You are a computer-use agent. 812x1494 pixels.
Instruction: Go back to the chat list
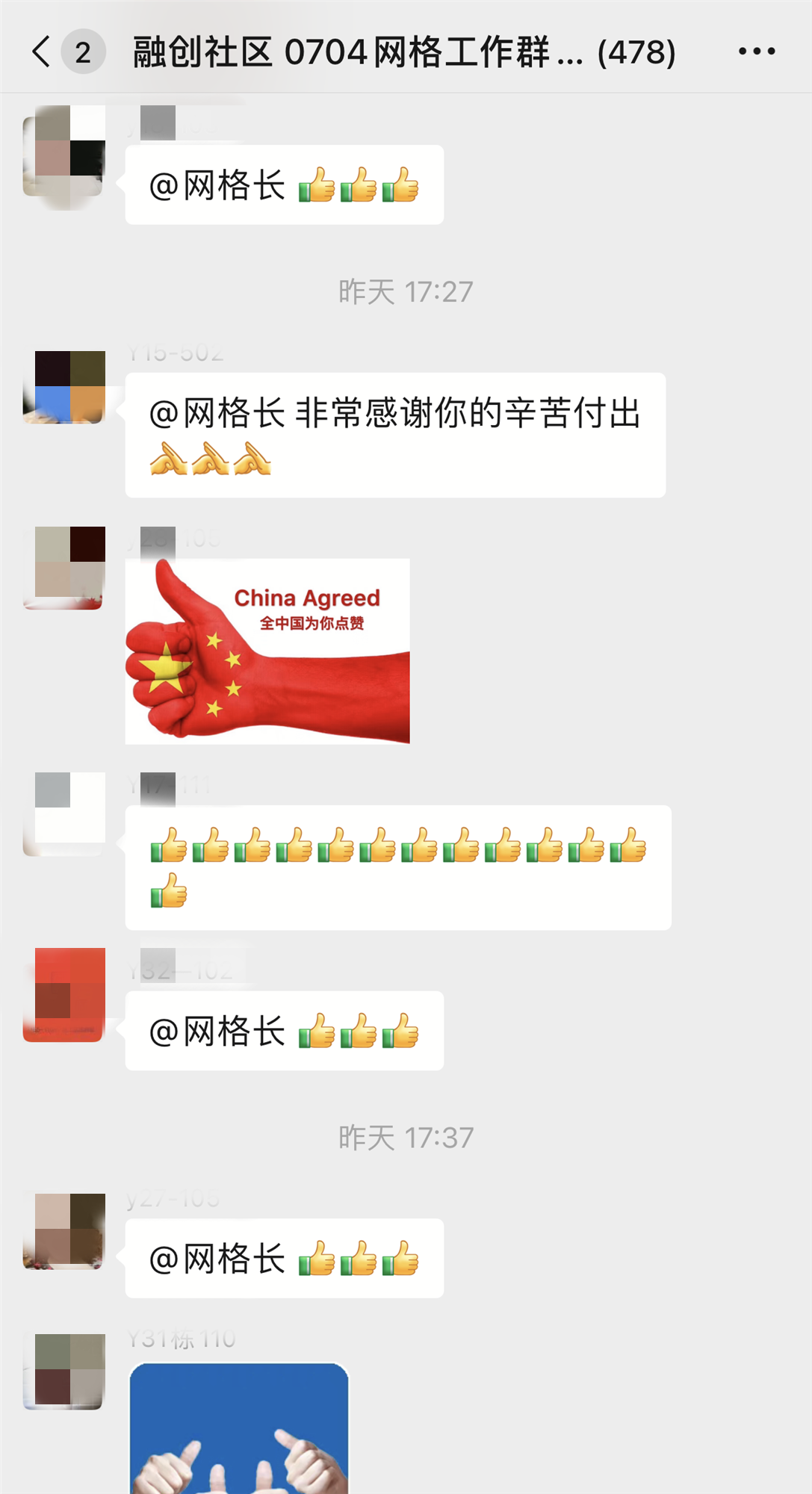(42, 52)
